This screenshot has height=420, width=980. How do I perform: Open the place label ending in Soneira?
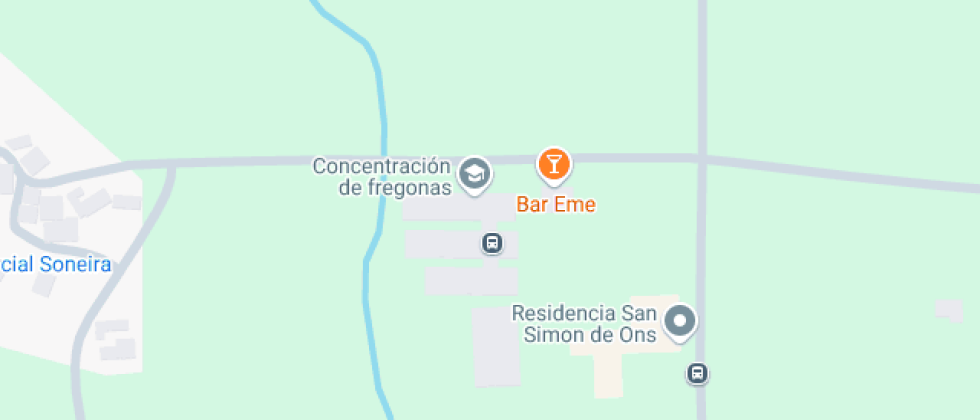56,265
